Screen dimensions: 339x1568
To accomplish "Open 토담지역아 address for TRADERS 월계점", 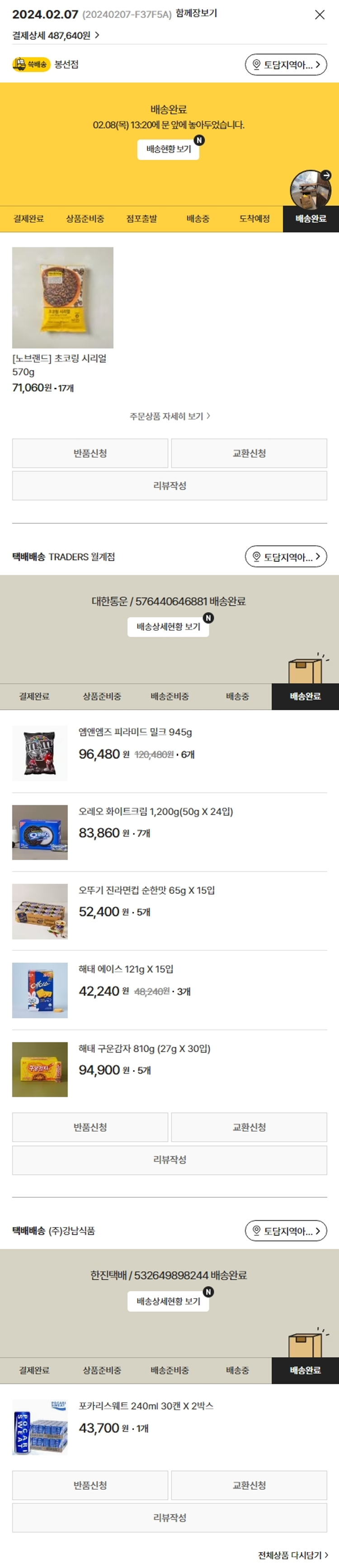I will click(286, 556).
